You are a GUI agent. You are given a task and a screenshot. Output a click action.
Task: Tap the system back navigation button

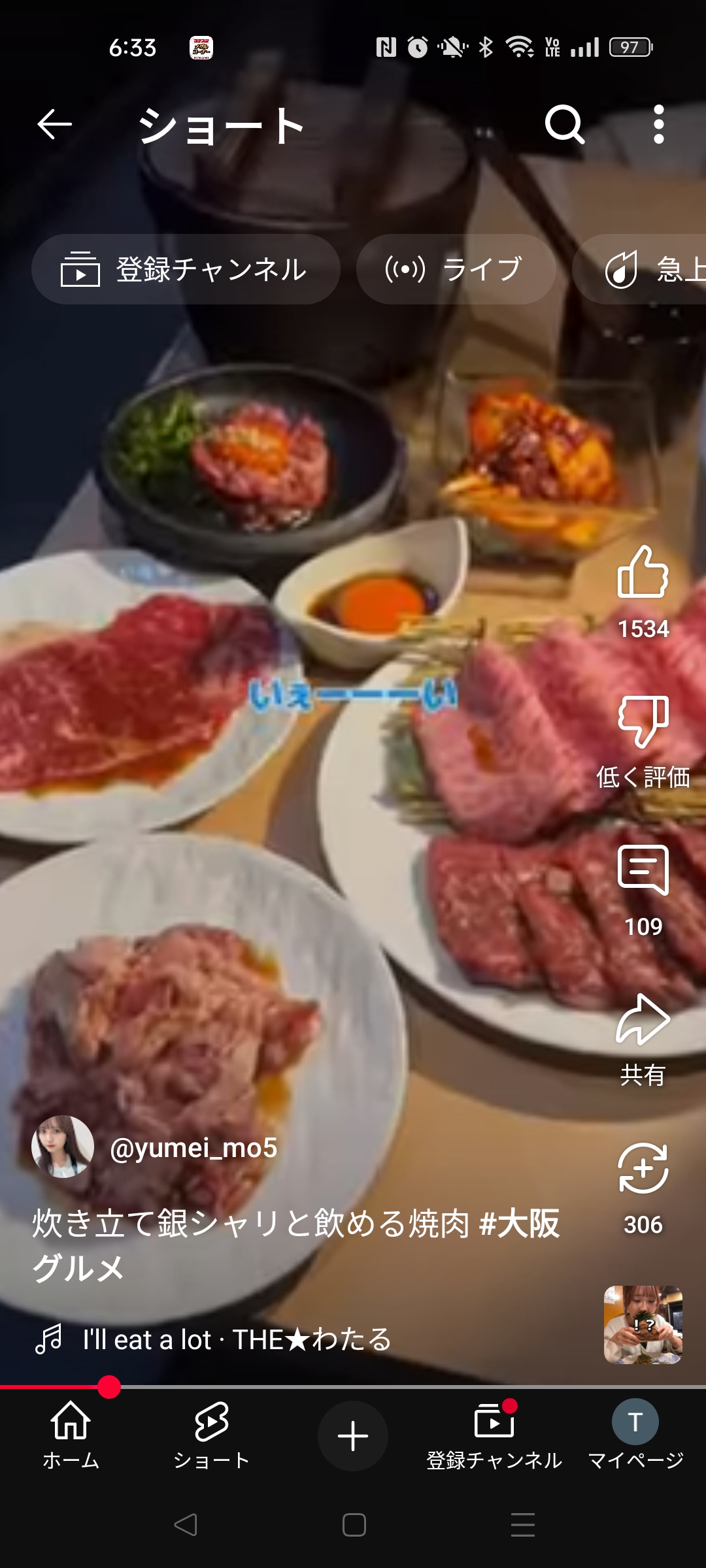(x=186, y=1525)
